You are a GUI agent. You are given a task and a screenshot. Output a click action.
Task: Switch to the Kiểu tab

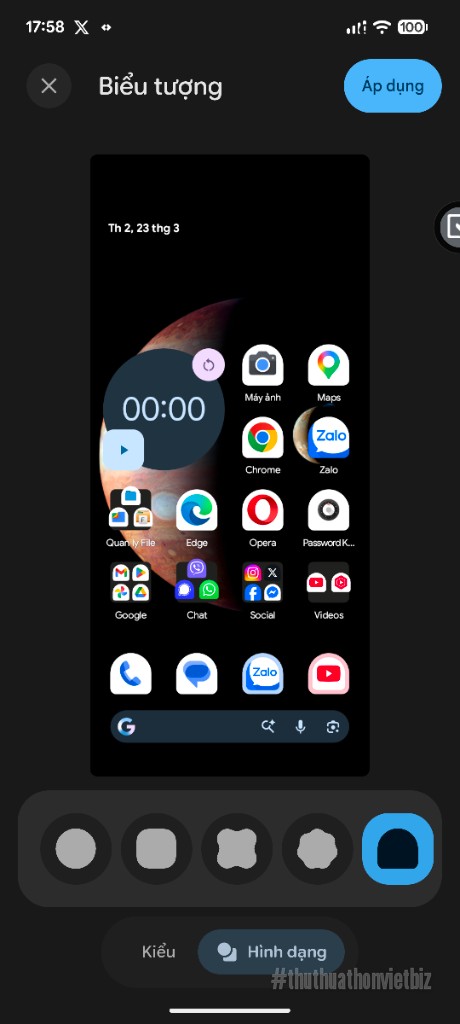159,952
